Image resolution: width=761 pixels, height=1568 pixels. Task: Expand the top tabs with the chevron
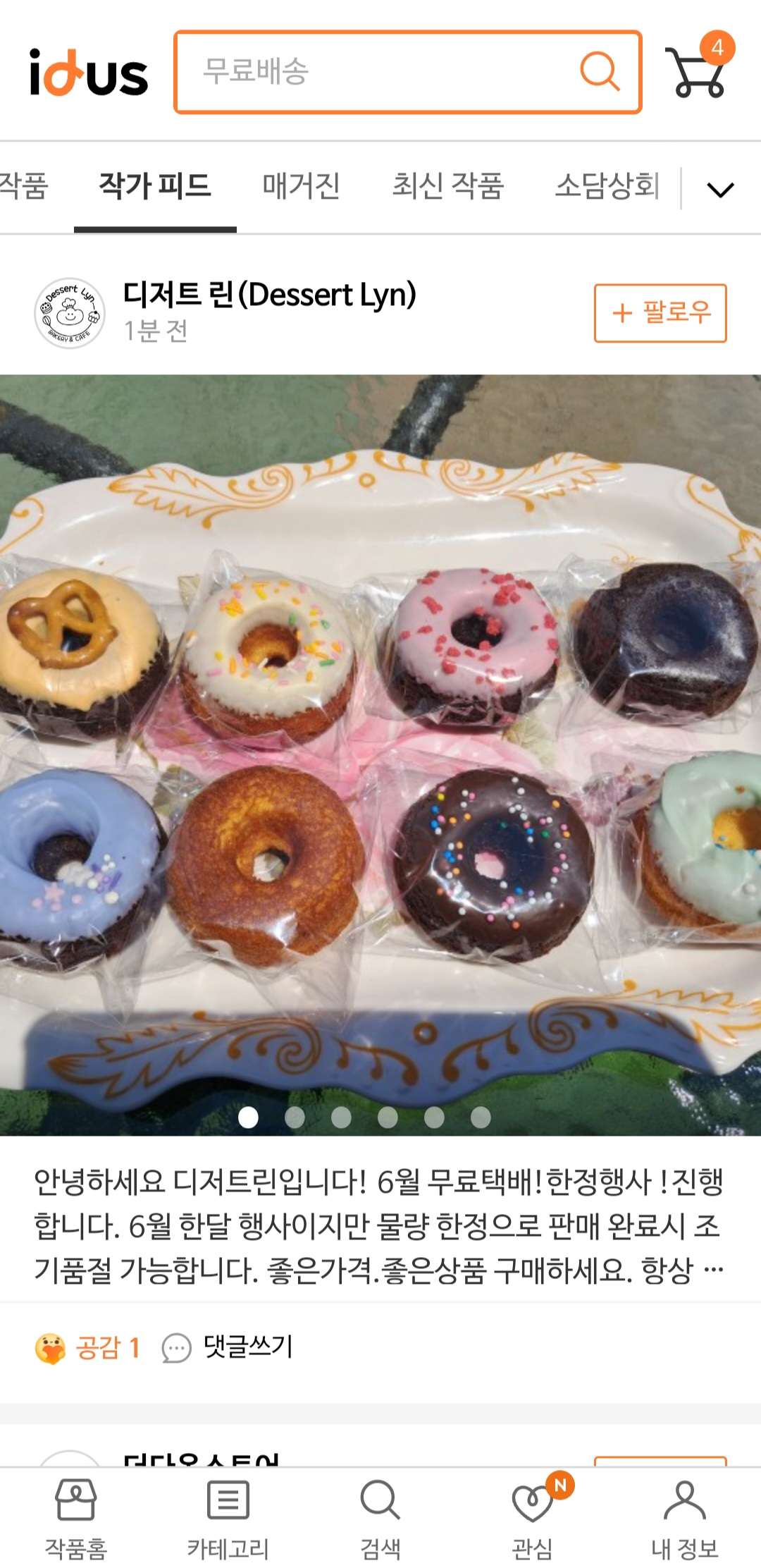click(x=720, y=189)
